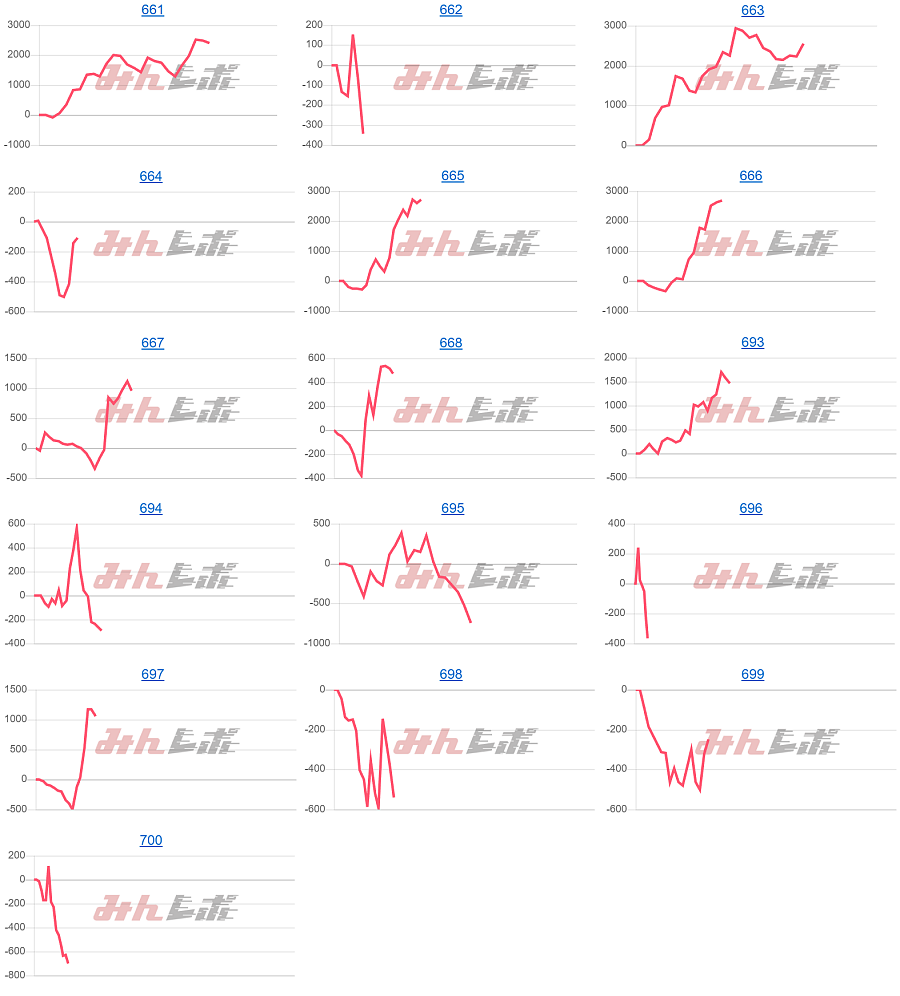View the 695 link
Screen dimensions: 900x996
(x=452, y=509)
